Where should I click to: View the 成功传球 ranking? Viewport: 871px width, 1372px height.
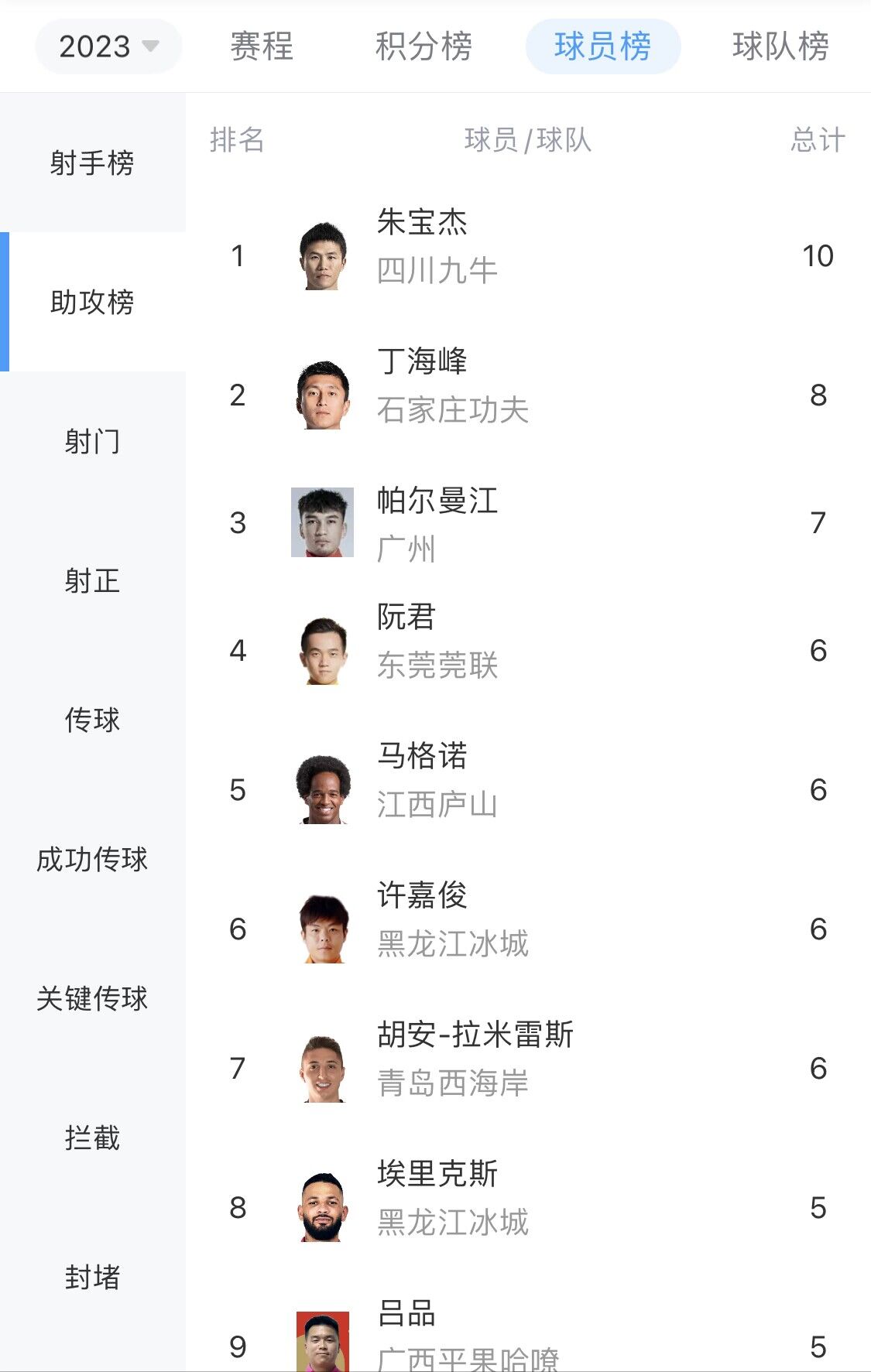tap(92, 860)
